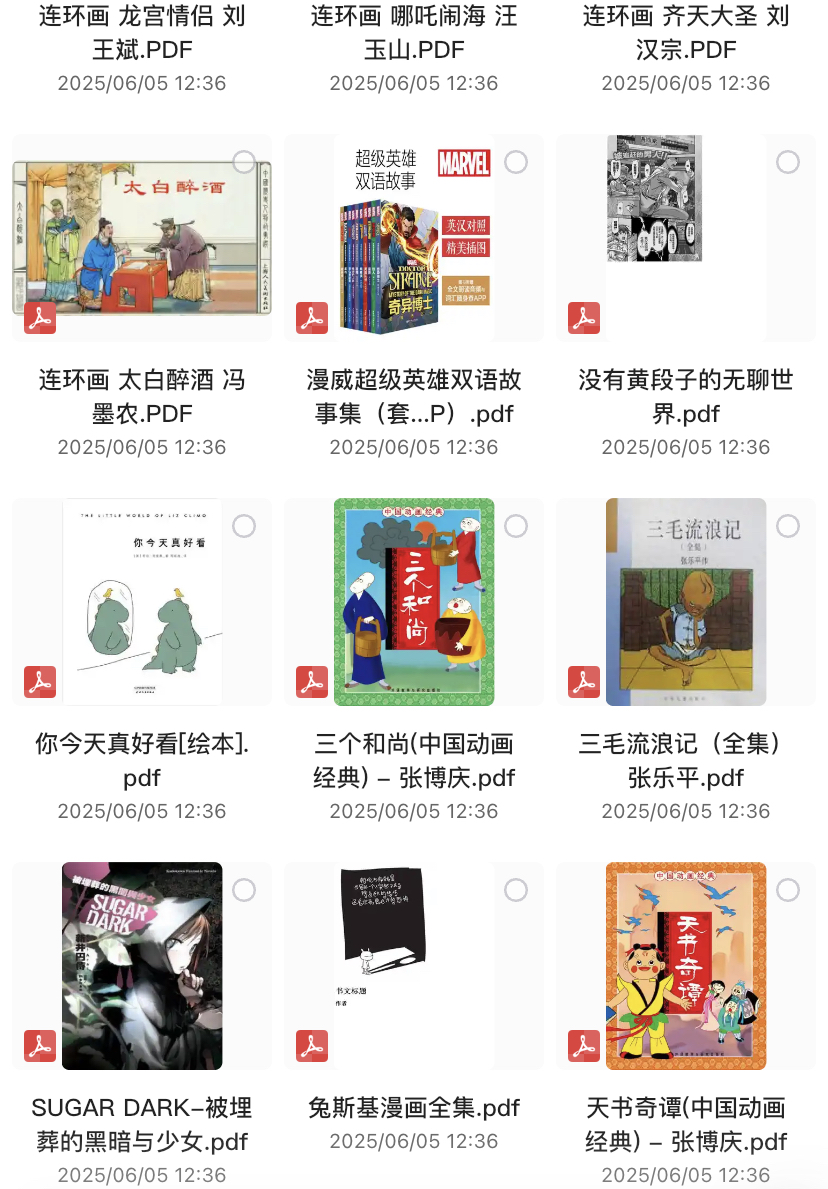This screenshot has height=1189, width=828.
Task: Open 连环画 太白醉酒 冯墨农.PDF file
Action: [x=141, y=240]
